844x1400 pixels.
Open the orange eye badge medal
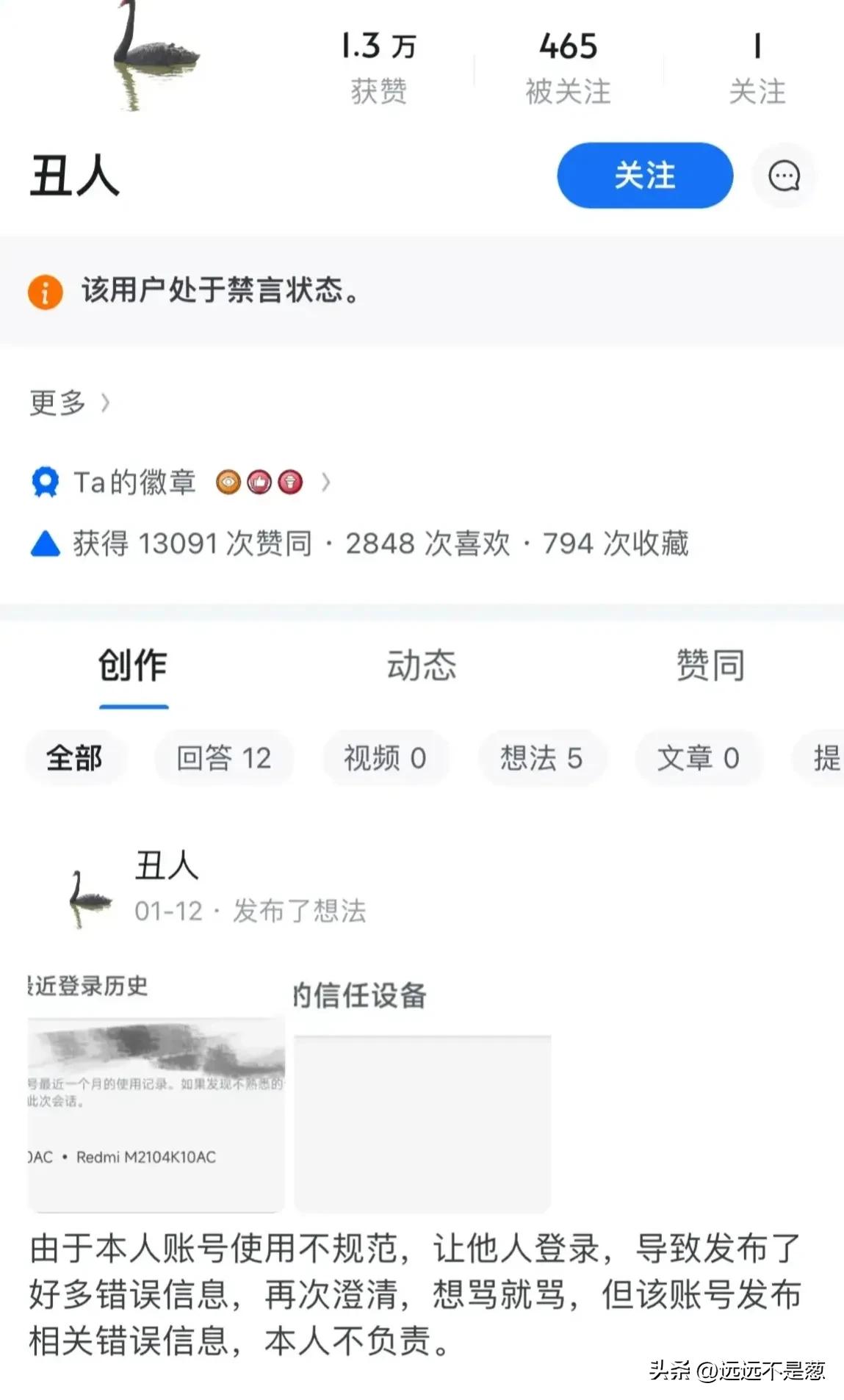[228, 483]
